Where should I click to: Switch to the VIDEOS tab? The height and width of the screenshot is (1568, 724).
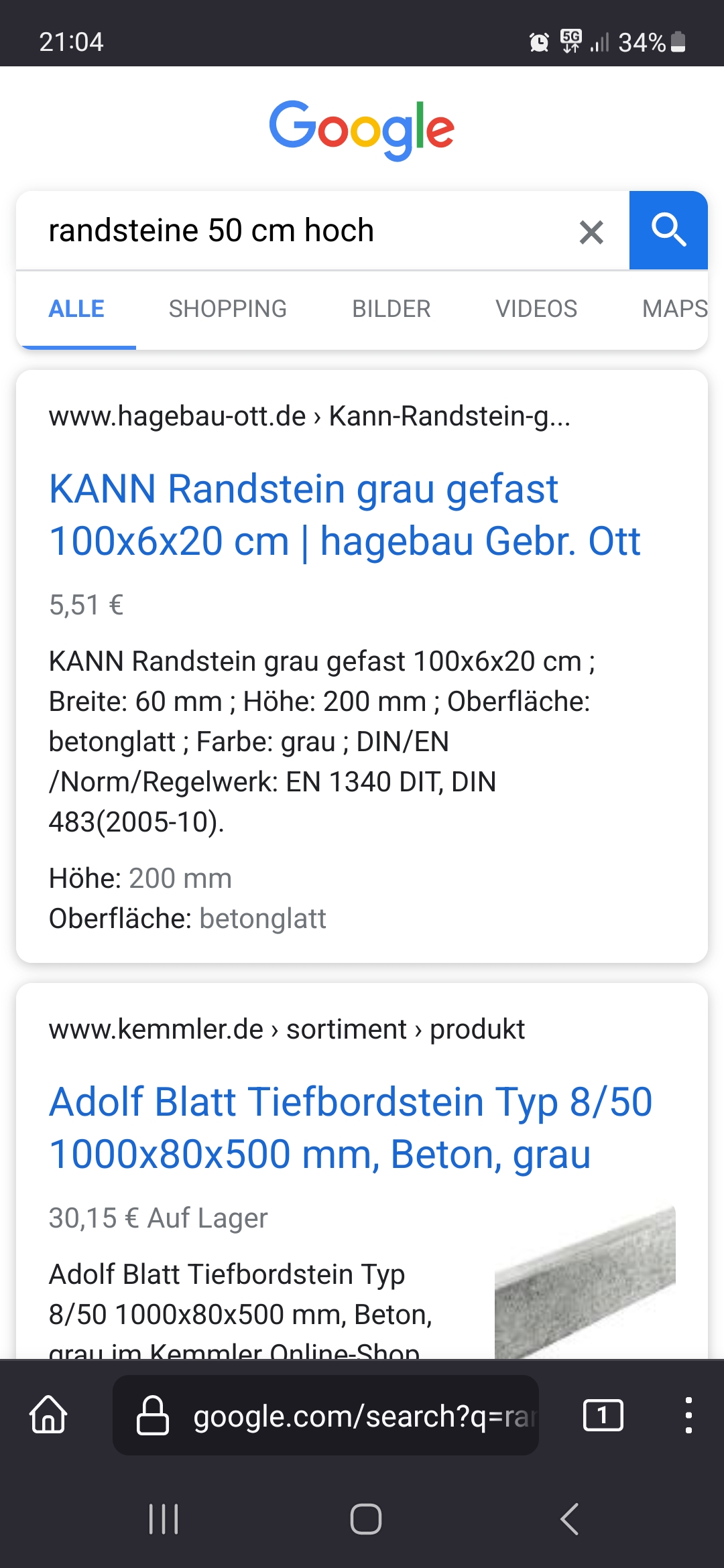click(536, 309)
